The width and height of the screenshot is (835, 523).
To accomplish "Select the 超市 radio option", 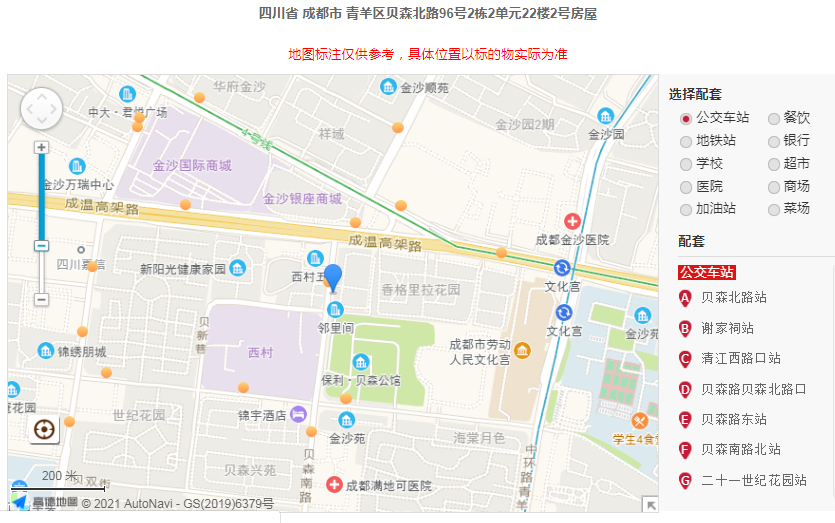I will click(774, 164).
